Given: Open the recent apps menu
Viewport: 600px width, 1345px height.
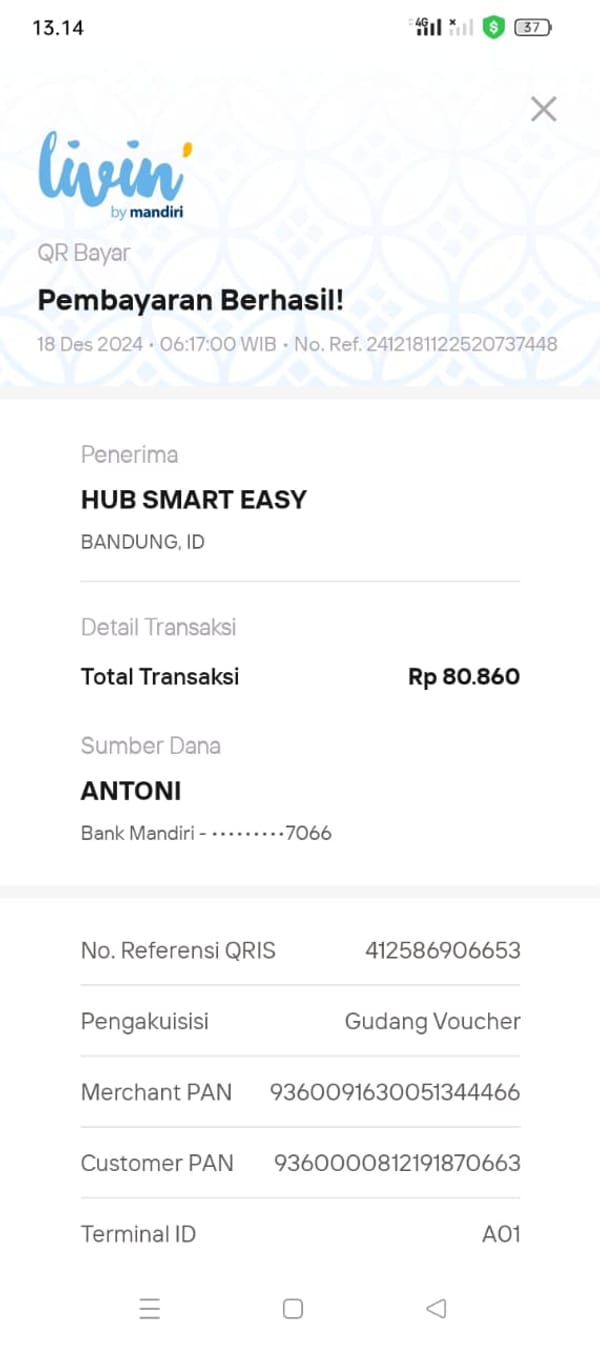Looking at the screenshot, I should pos(150,1308).
